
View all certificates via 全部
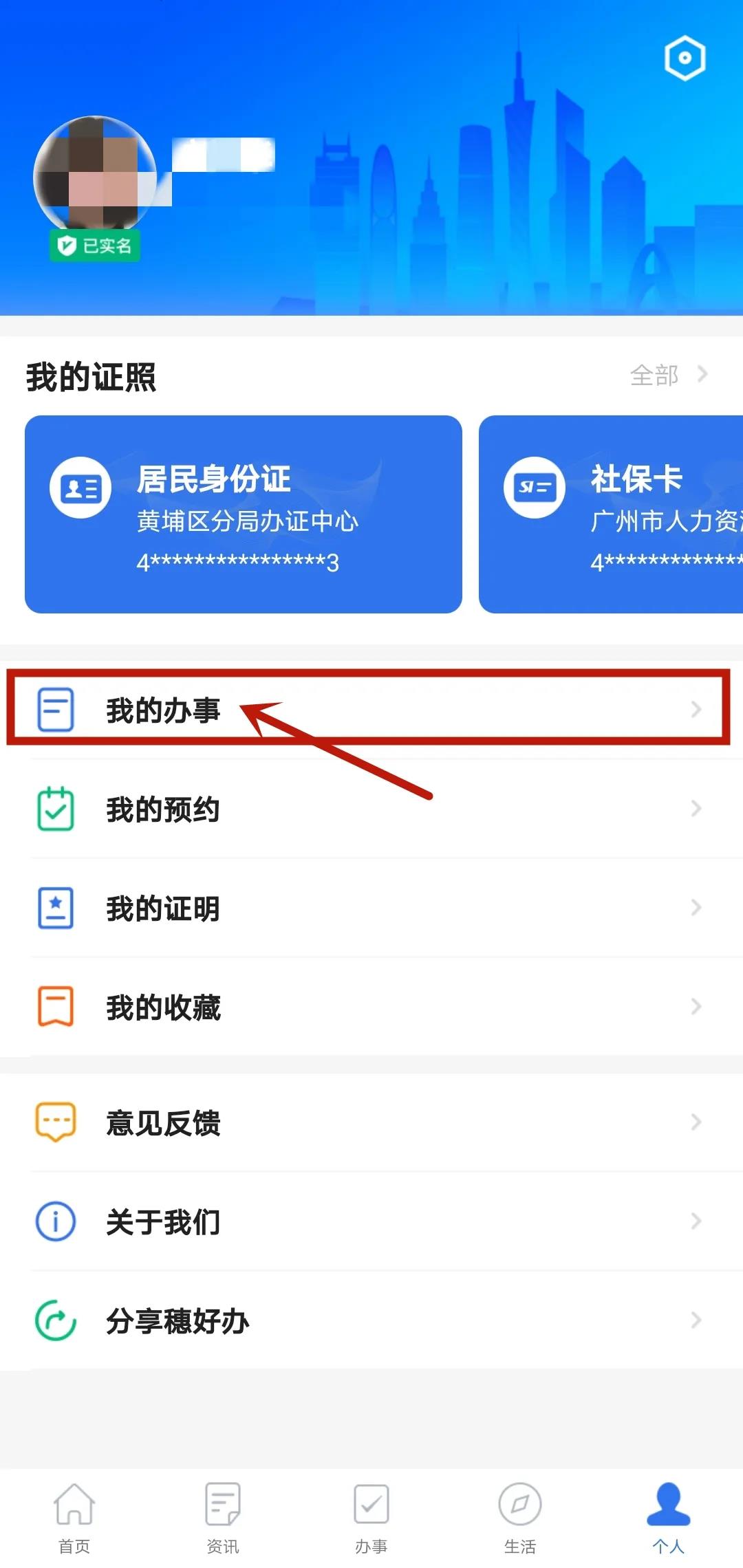[667, 375]
